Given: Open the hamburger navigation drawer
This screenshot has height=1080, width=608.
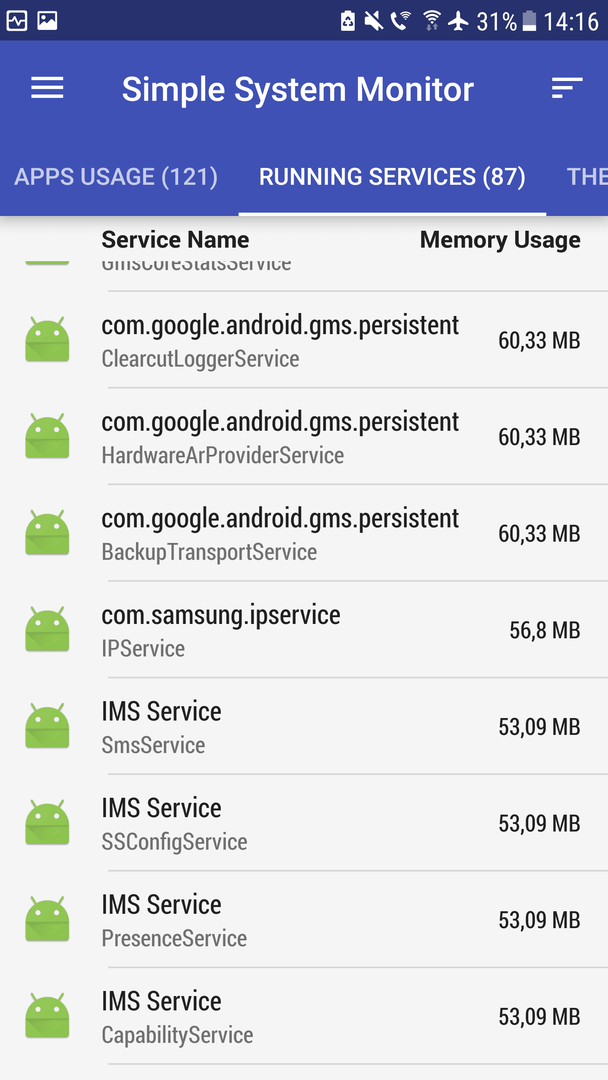Looking at the screenshot, I should click(47, 88).
